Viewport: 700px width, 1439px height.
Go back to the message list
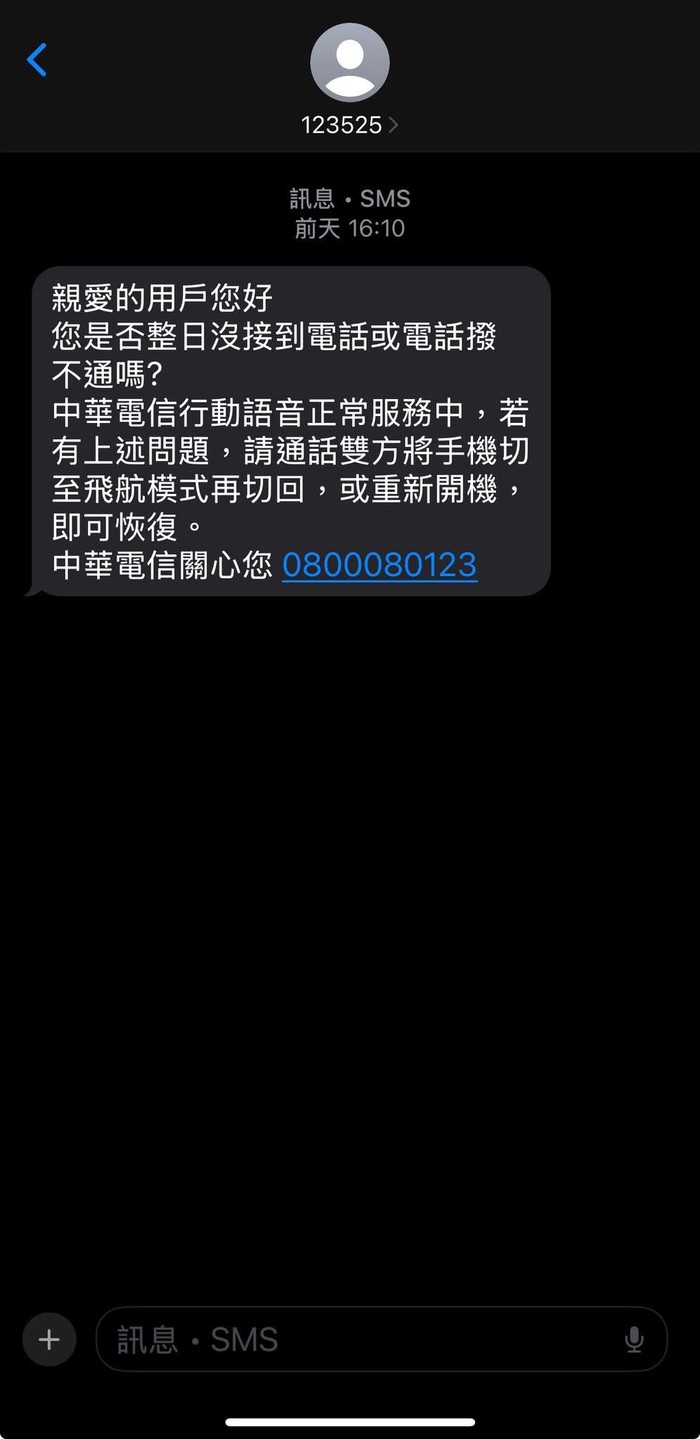[x=37, y=60]
